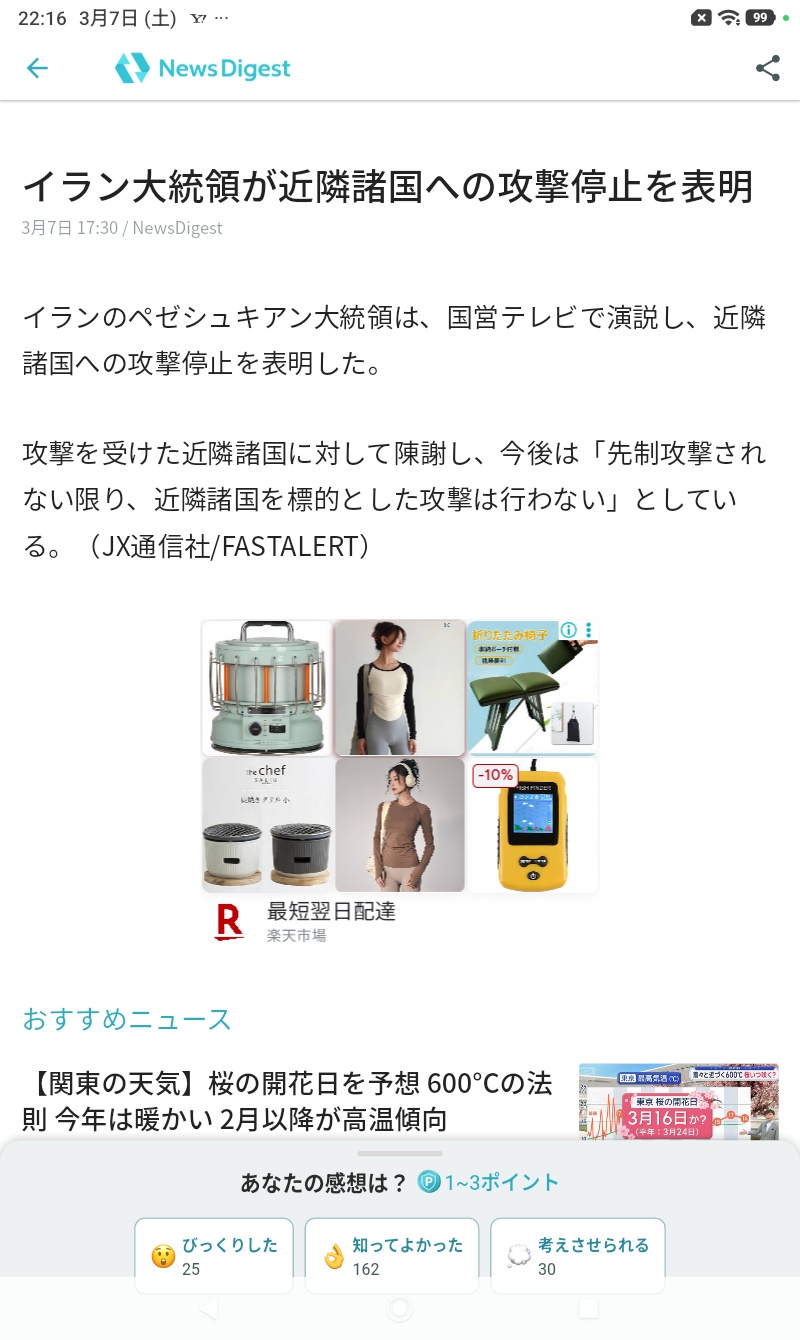Open the ad options three-dot menu
The width and height of the screenshot is (800, 1340).
589,630
